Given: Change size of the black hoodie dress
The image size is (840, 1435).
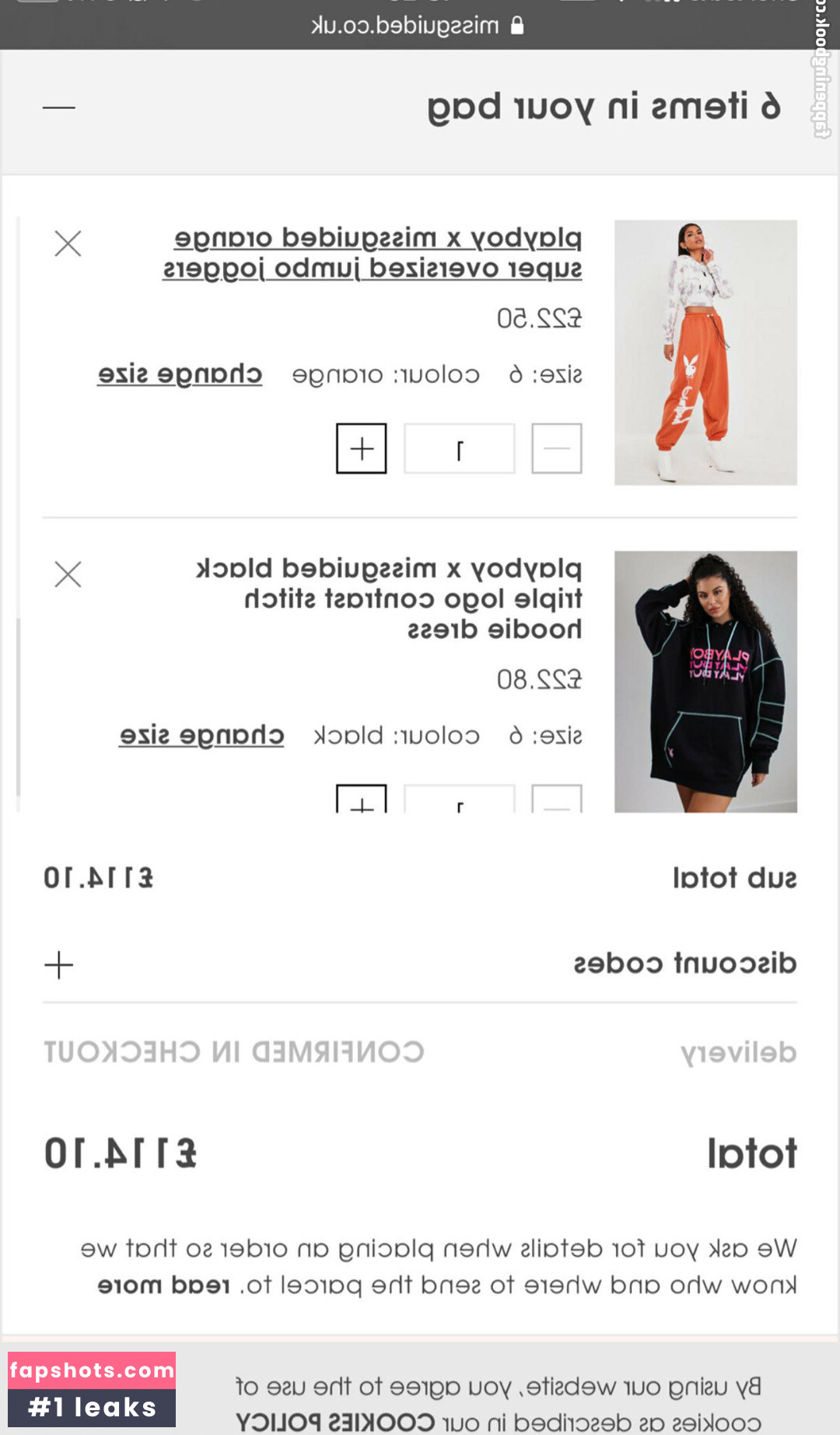Looking at the screenshot, I should tap(201, 735).
